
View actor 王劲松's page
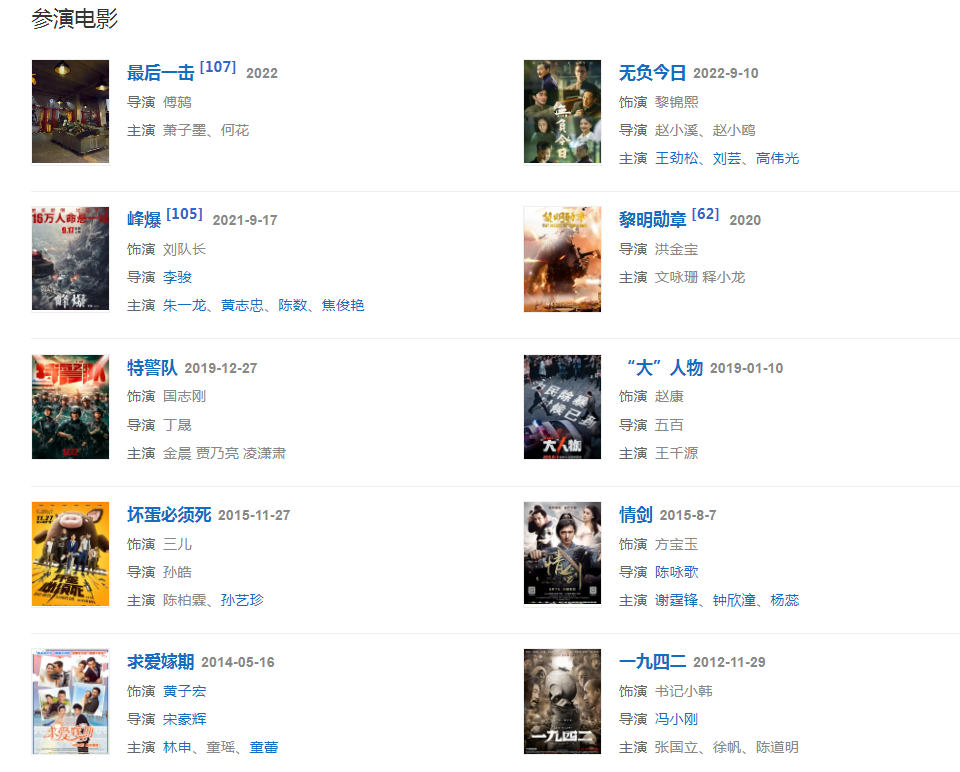point(677,158)
